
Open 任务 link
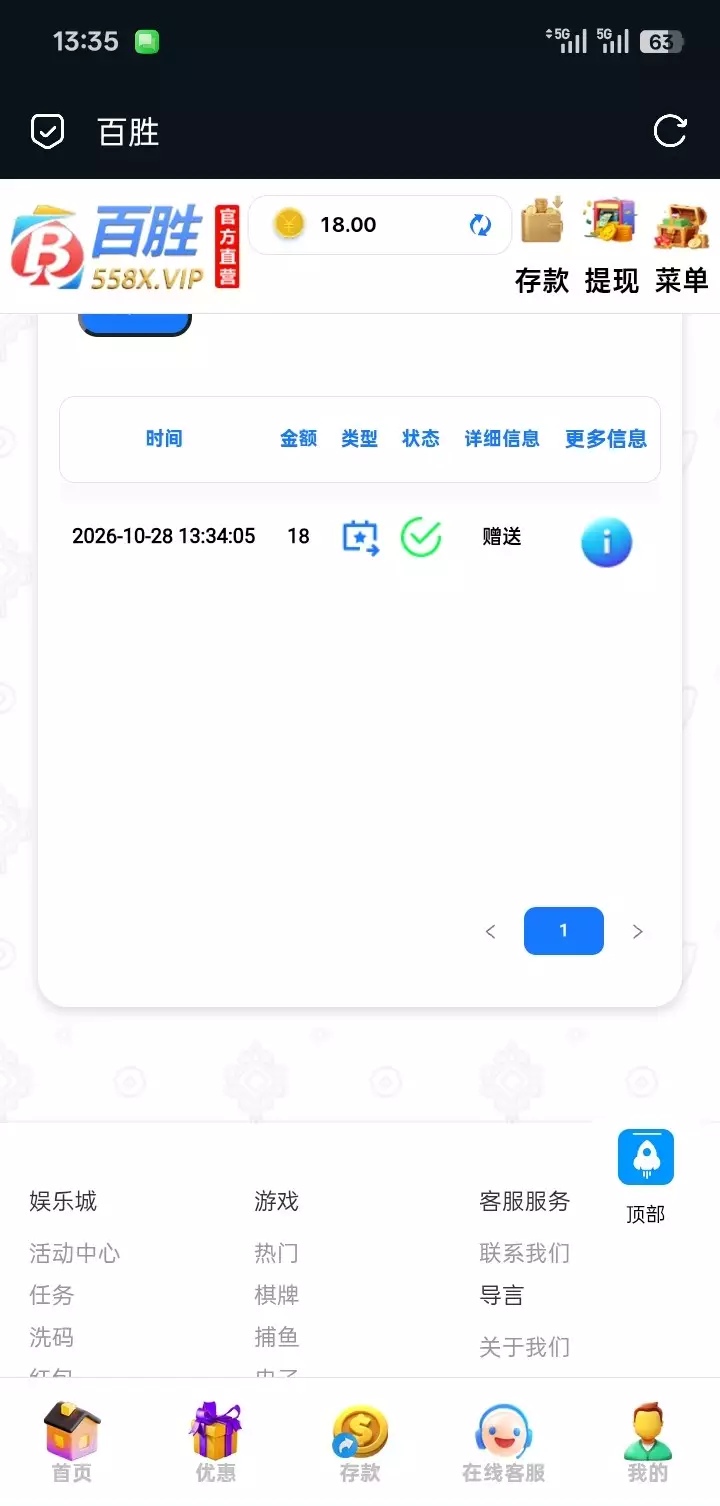pos(52,1295)
